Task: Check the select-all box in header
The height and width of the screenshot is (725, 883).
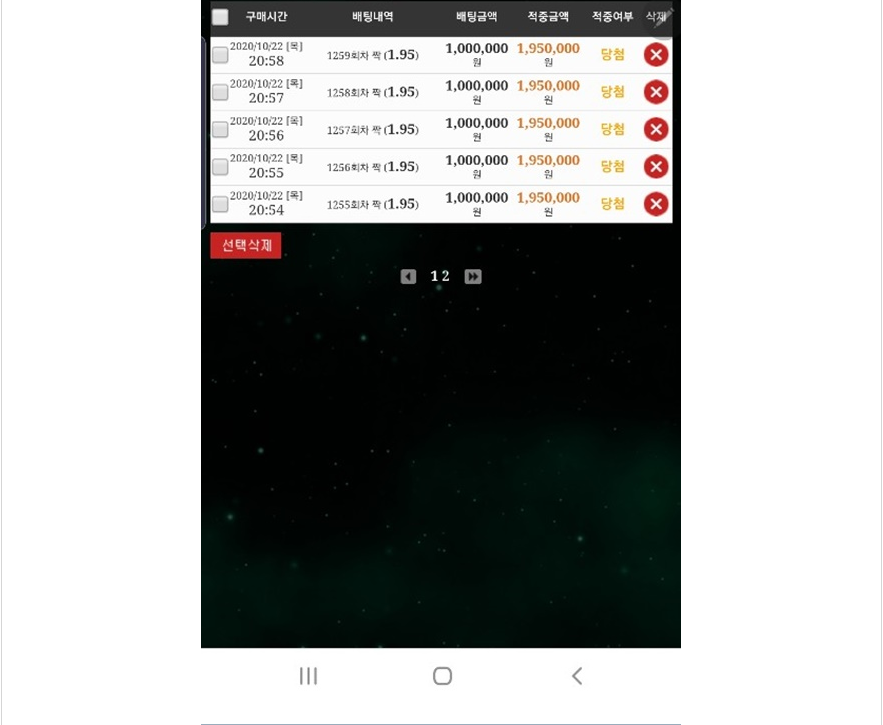Action: click(220, 17)
